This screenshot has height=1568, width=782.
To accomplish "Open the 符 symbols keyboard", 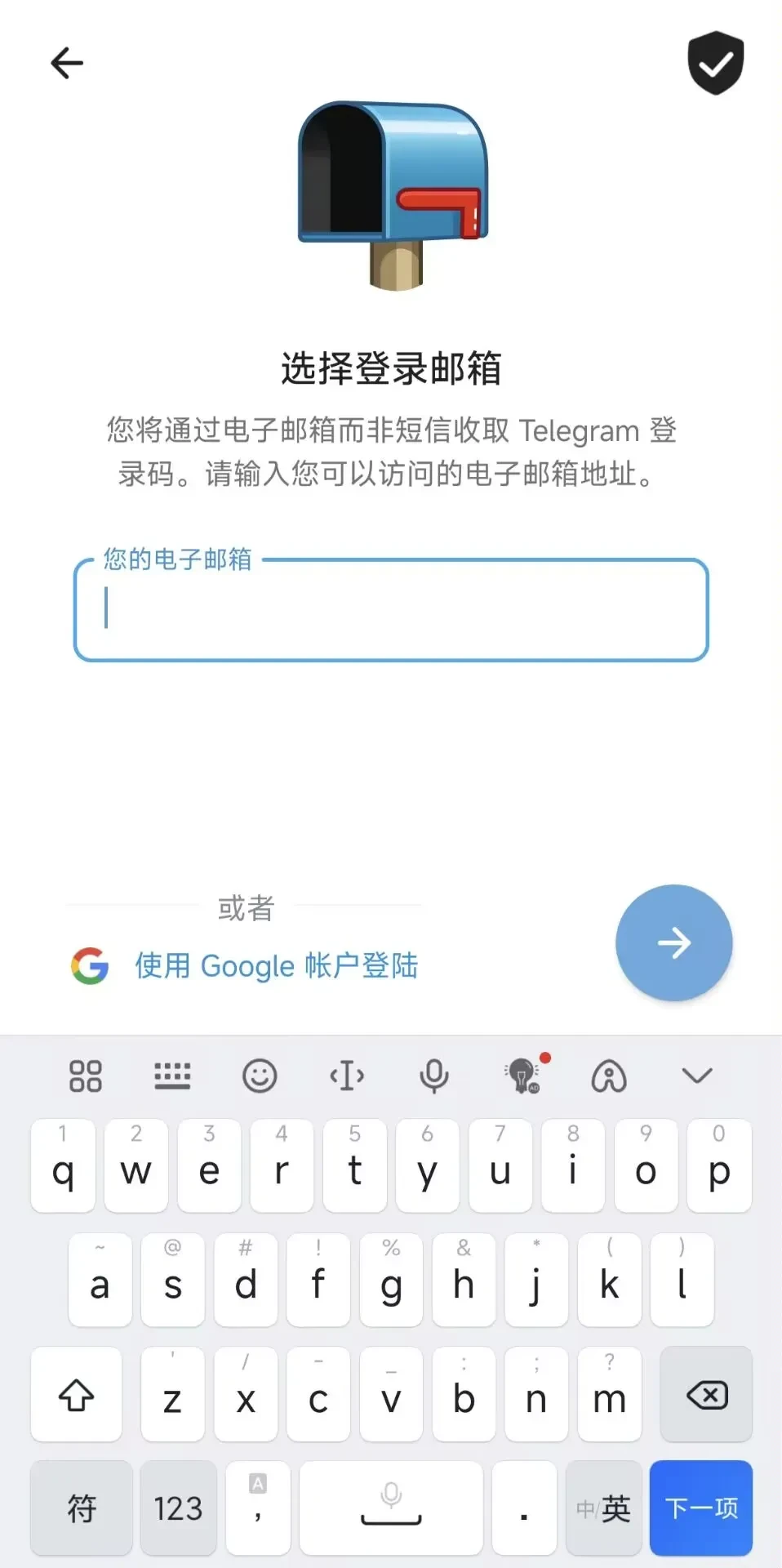I will tap(82, 1508).
